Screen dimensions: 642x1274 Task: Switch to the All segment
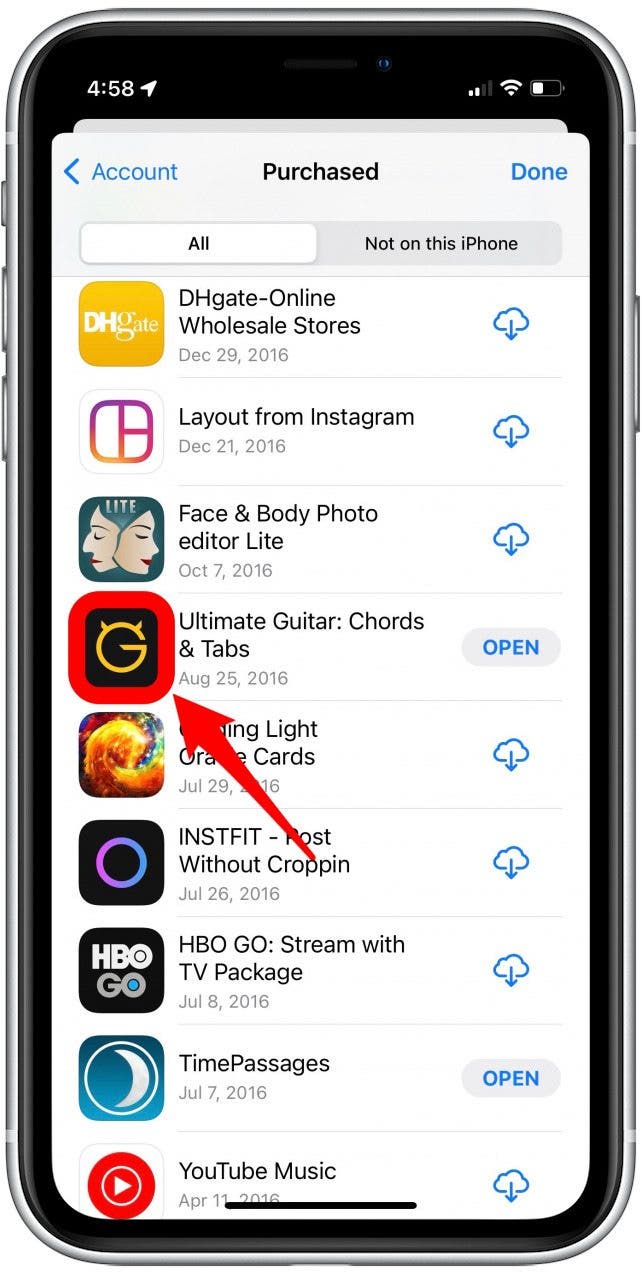[199, 243]
